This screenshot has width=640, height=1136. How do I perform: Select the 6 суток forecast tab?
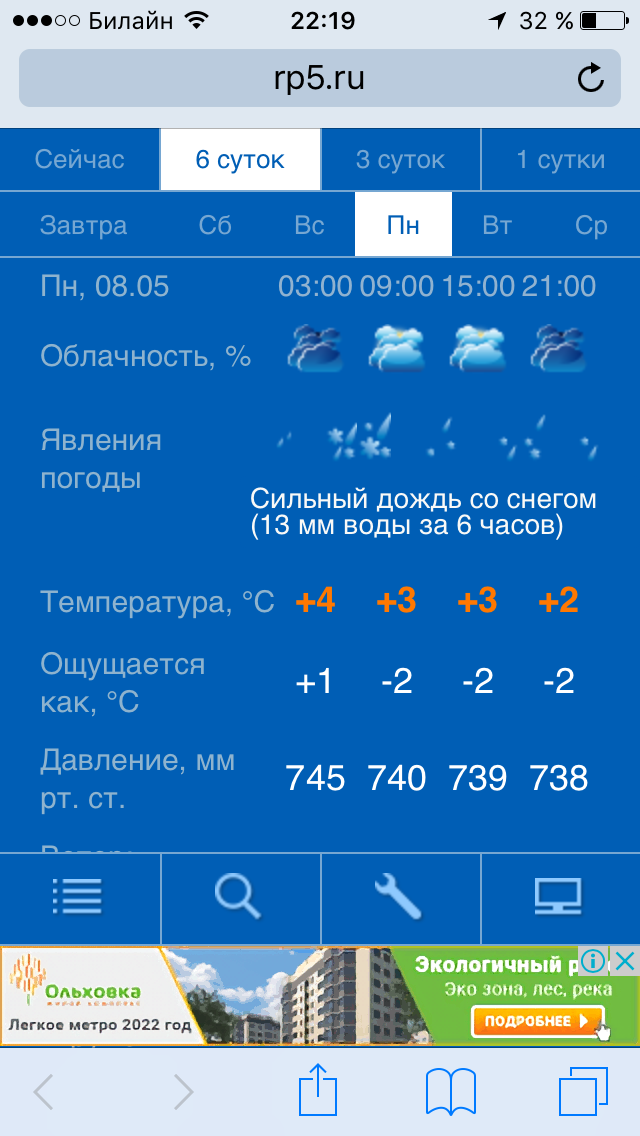(x=240, y=160)
